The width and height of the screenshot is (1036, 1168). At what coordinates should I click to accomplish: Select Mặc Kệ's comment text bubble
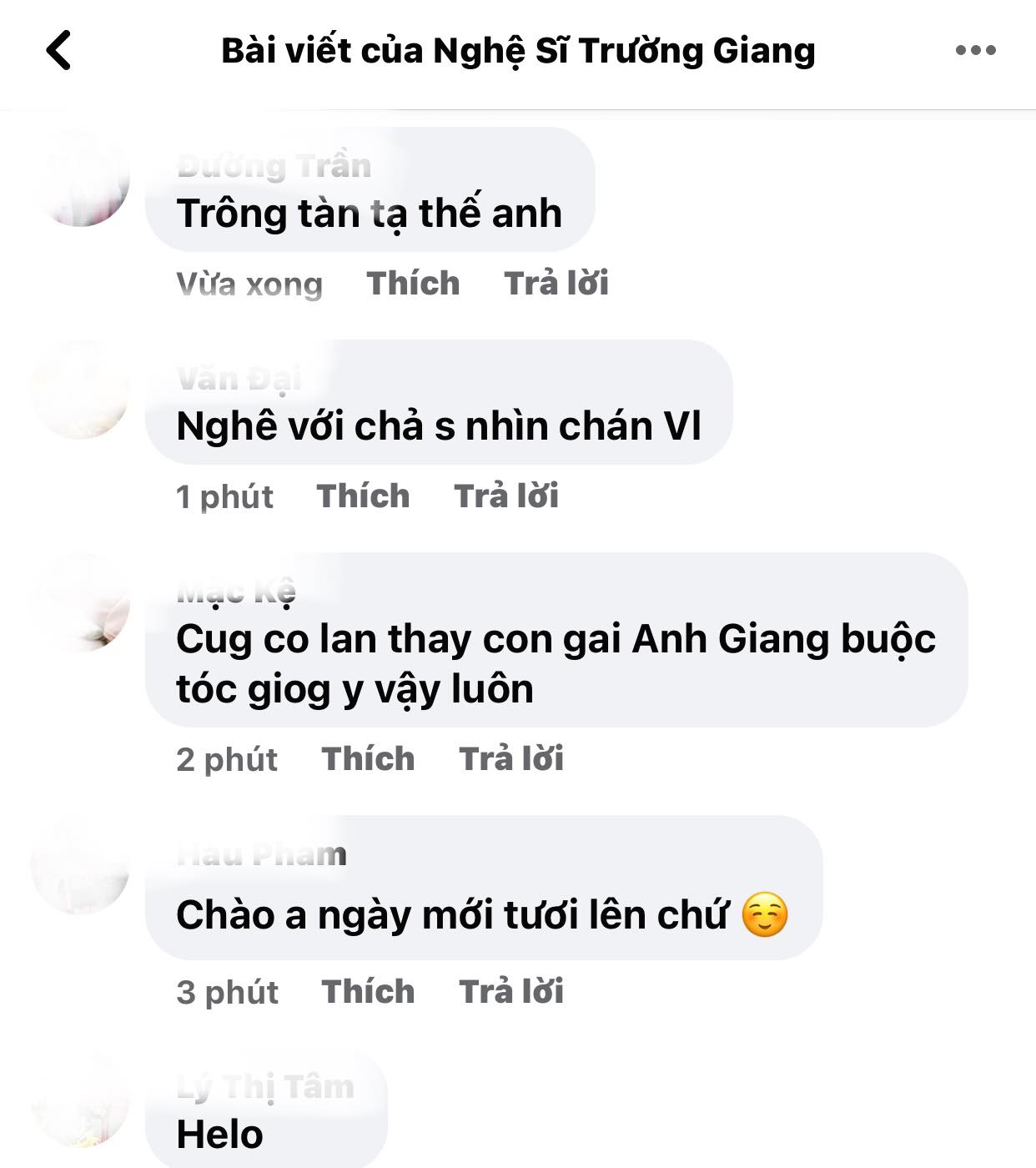pos(551,663)
